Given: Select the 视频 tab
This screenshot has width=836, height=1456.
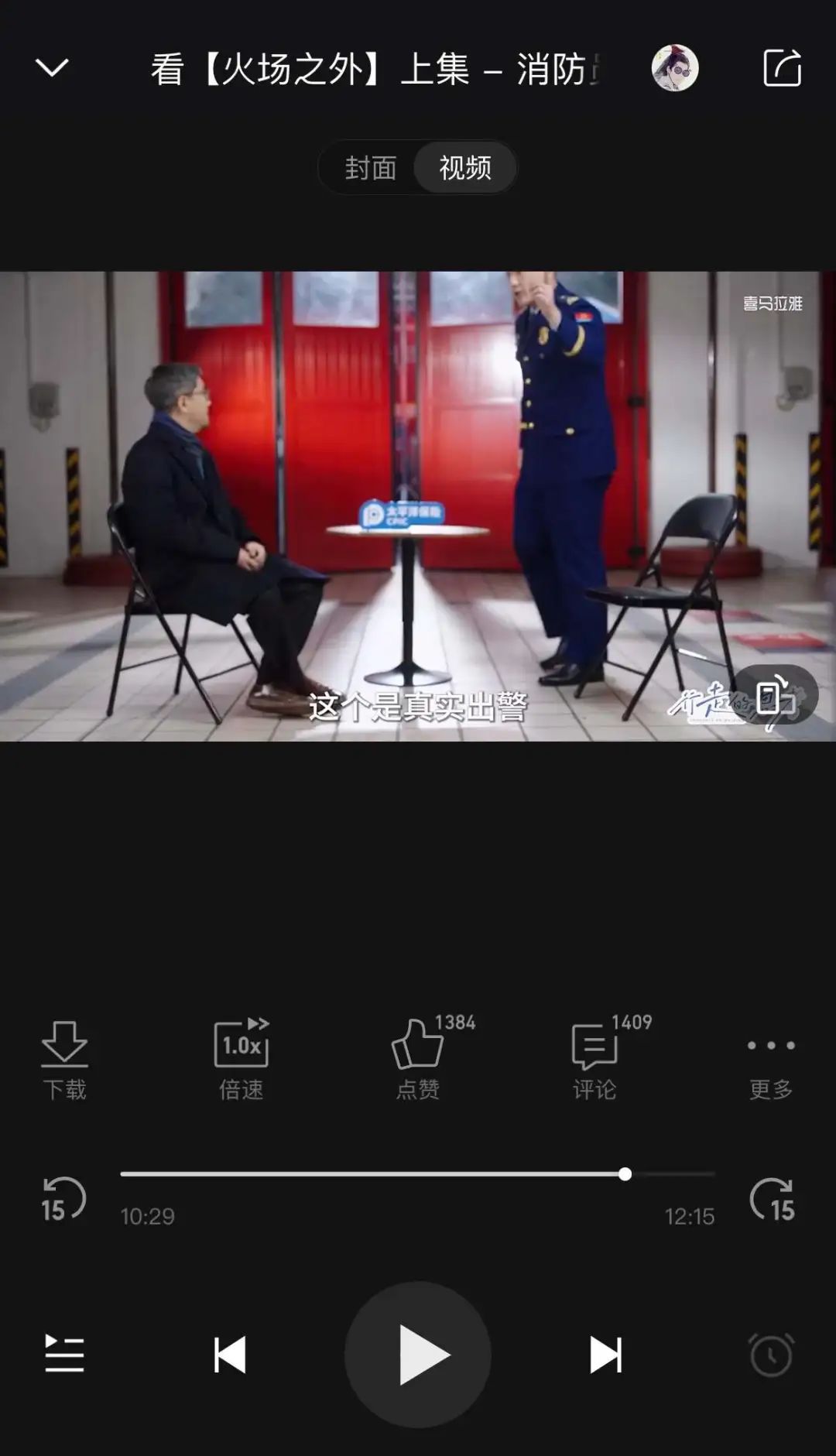Looking at the screenshot, I should 465,167.
